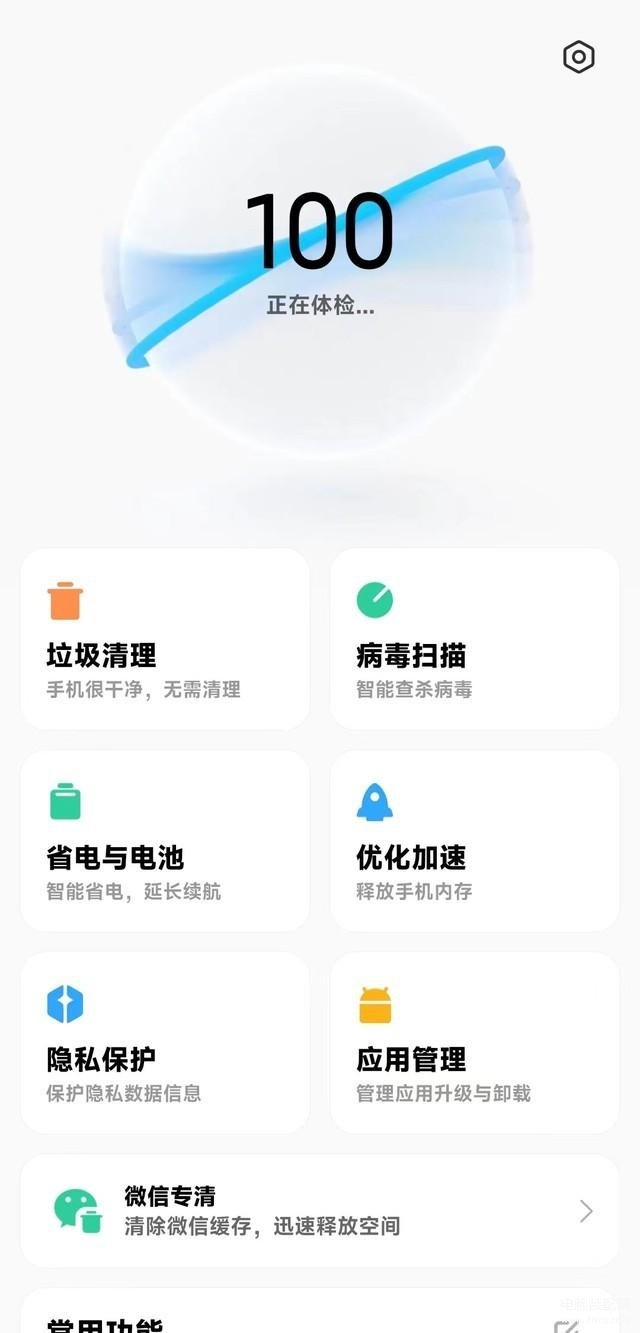The width and height of the screenshot is (640, 1333).
Task: Open the settings hexagon icon
Action: 578,58
